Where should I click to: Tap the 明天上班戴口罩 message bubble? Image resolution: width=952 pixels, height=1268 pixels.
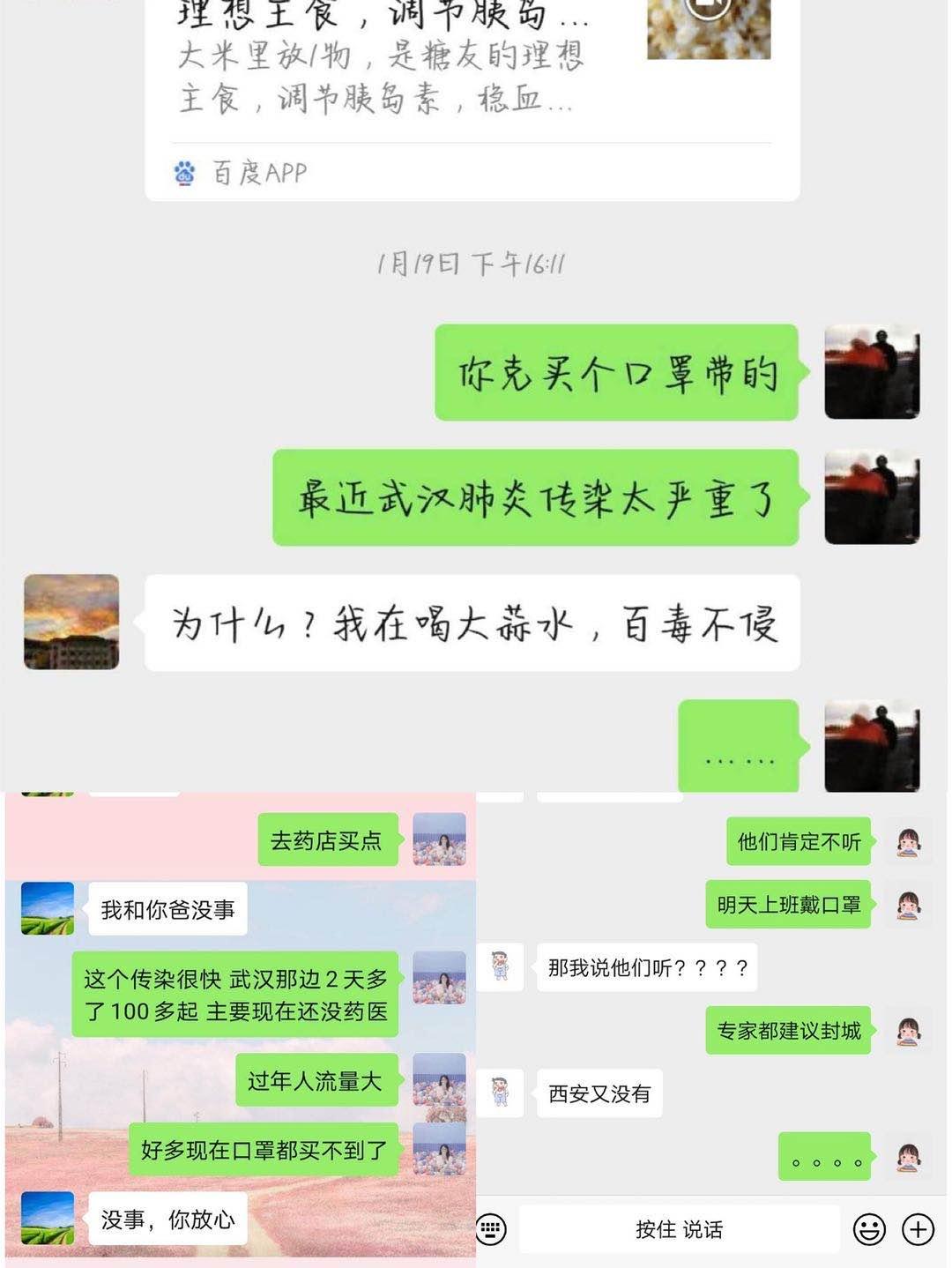pyautogui.click(x=787, y=904)
